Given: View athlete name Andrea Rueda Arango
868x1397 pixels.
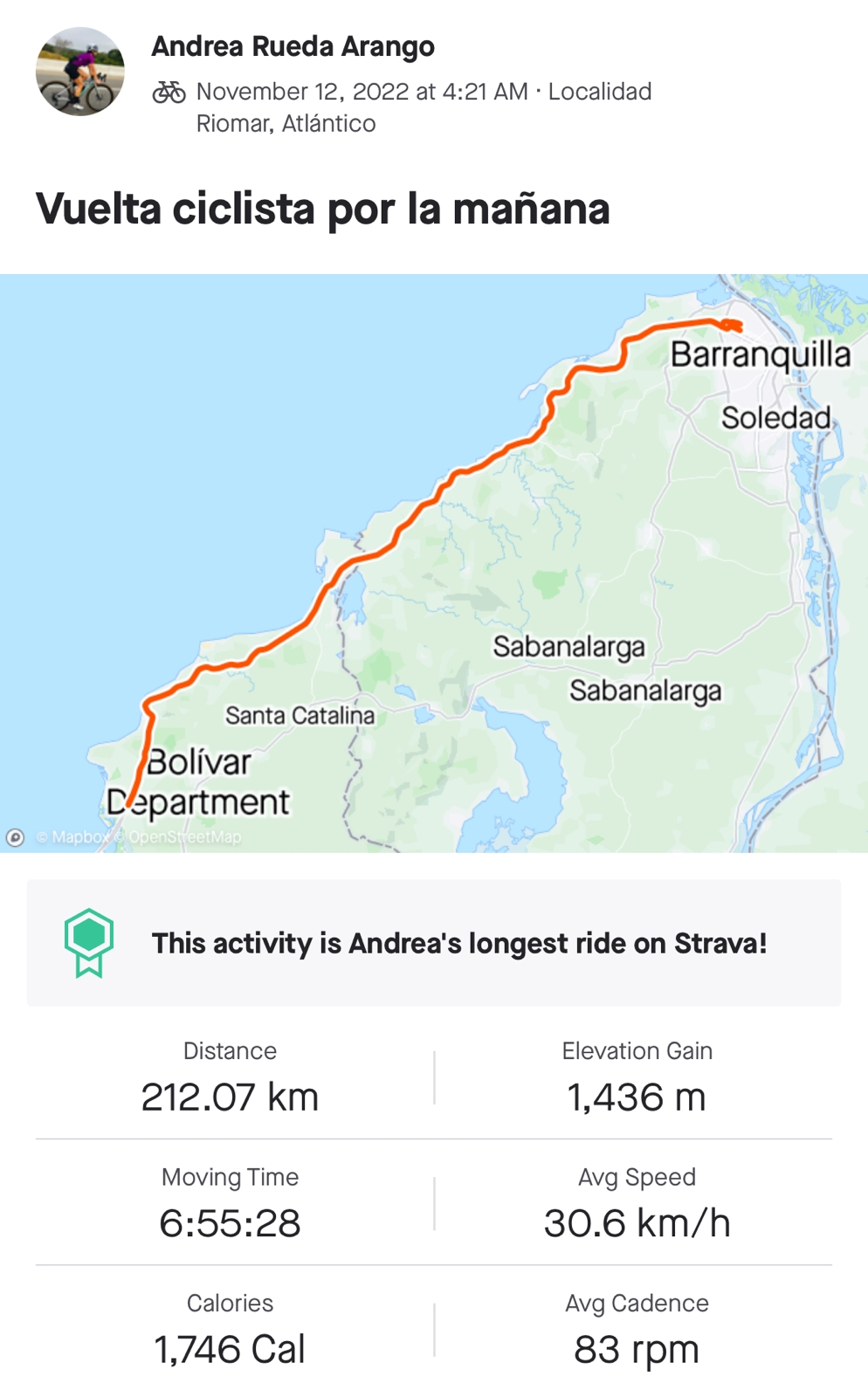Looking at the screenshot, I should [x=293, y=46].
